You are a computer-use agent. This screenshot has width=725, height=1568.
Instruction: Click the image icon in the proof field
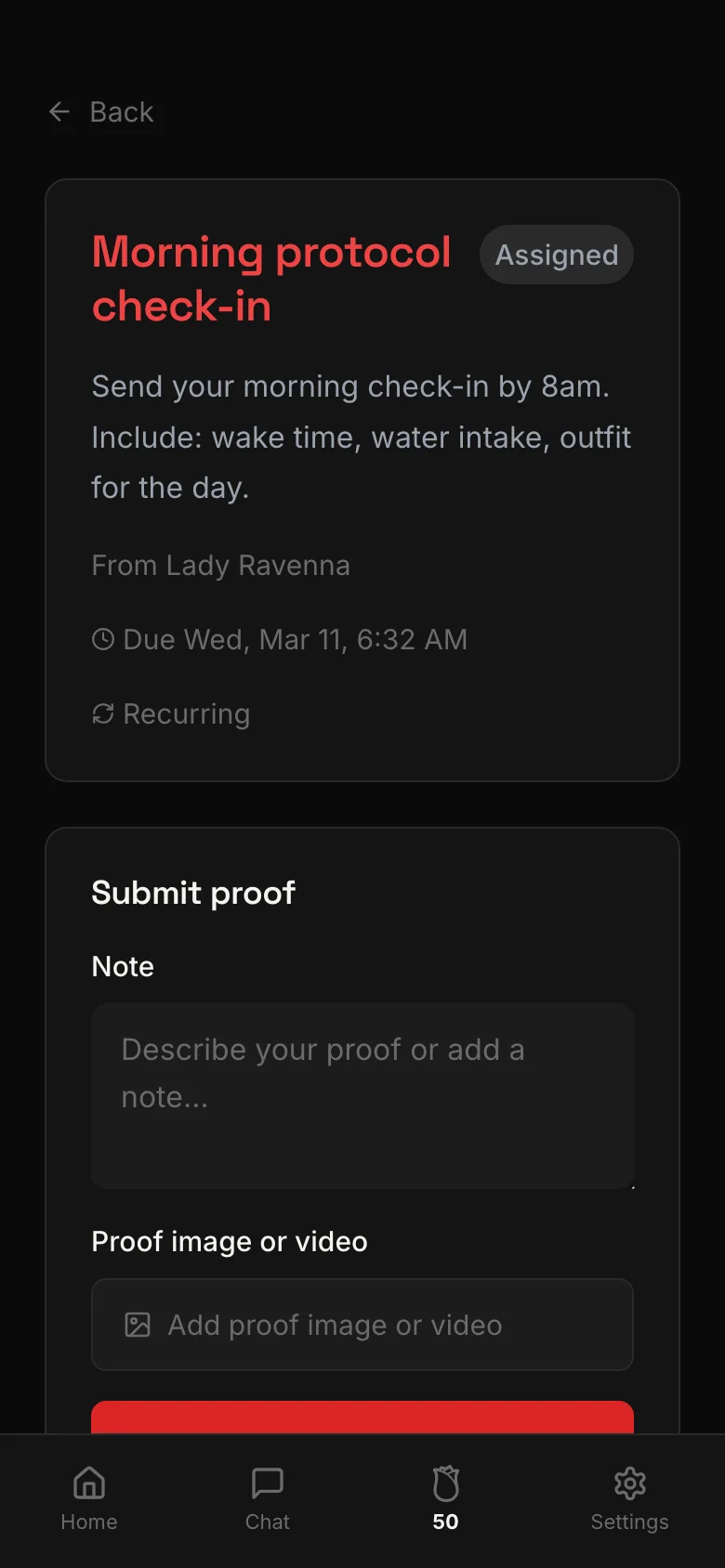coord(137,1325)
